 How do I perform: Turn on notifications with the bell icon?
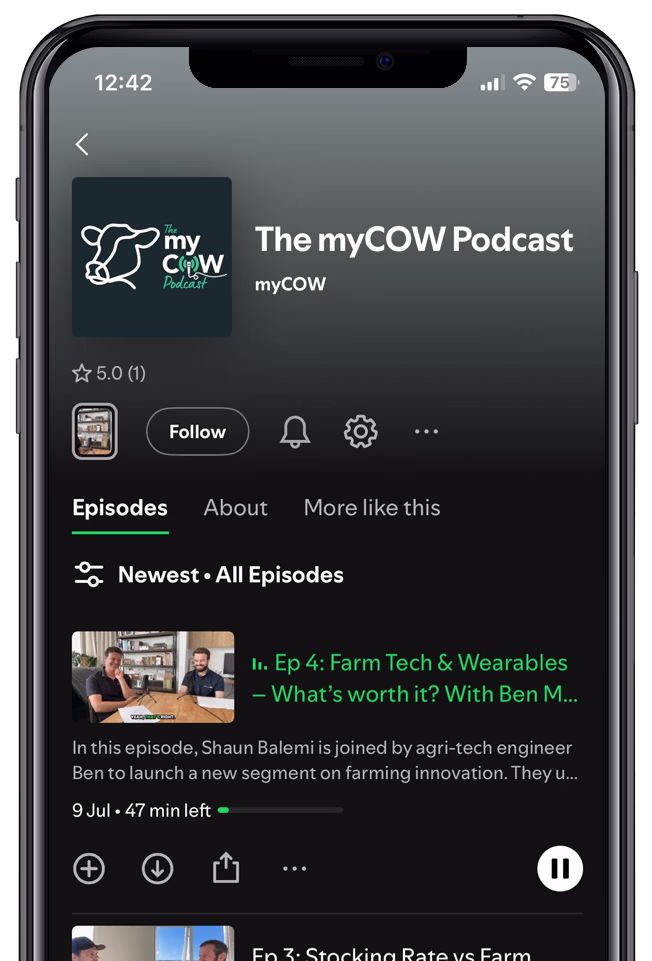pyautogui.click(x=294, y=432)
